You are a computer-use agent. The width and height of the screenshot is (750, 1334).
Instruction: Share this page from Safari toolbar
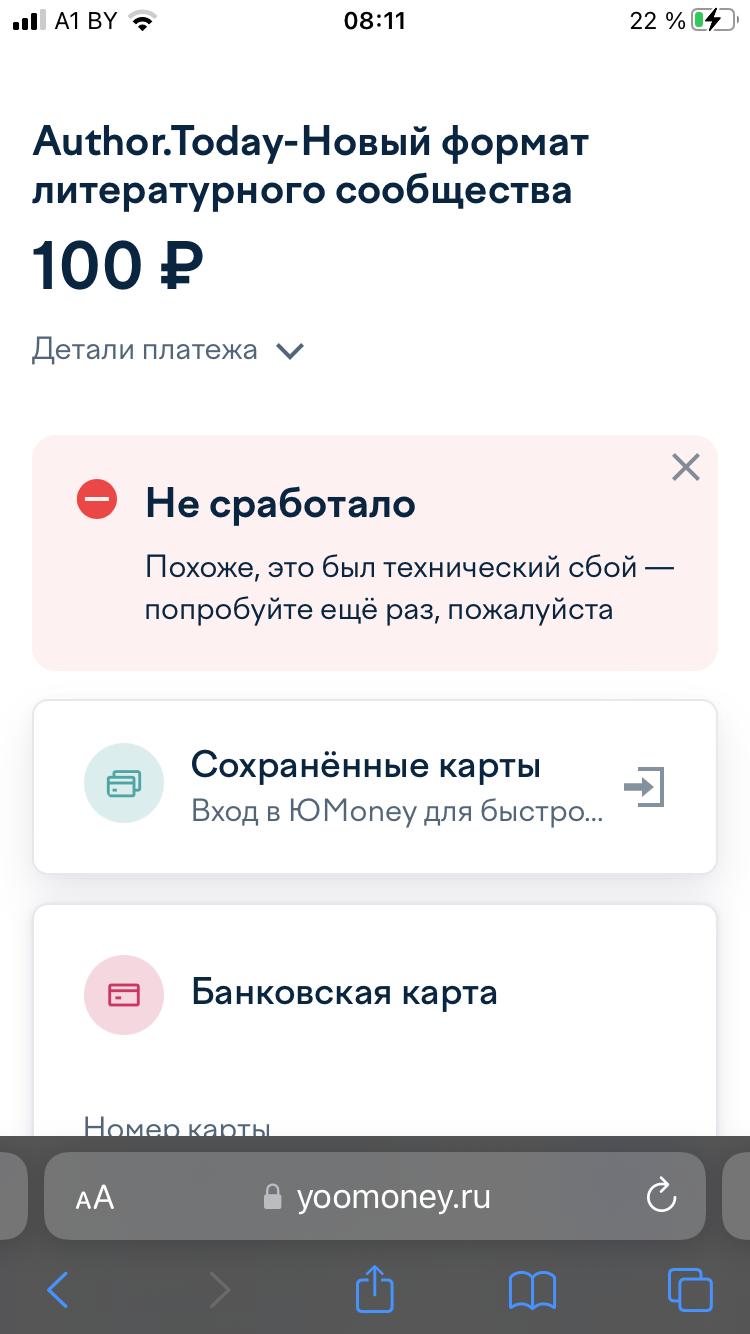click(x=375, y=1290)
